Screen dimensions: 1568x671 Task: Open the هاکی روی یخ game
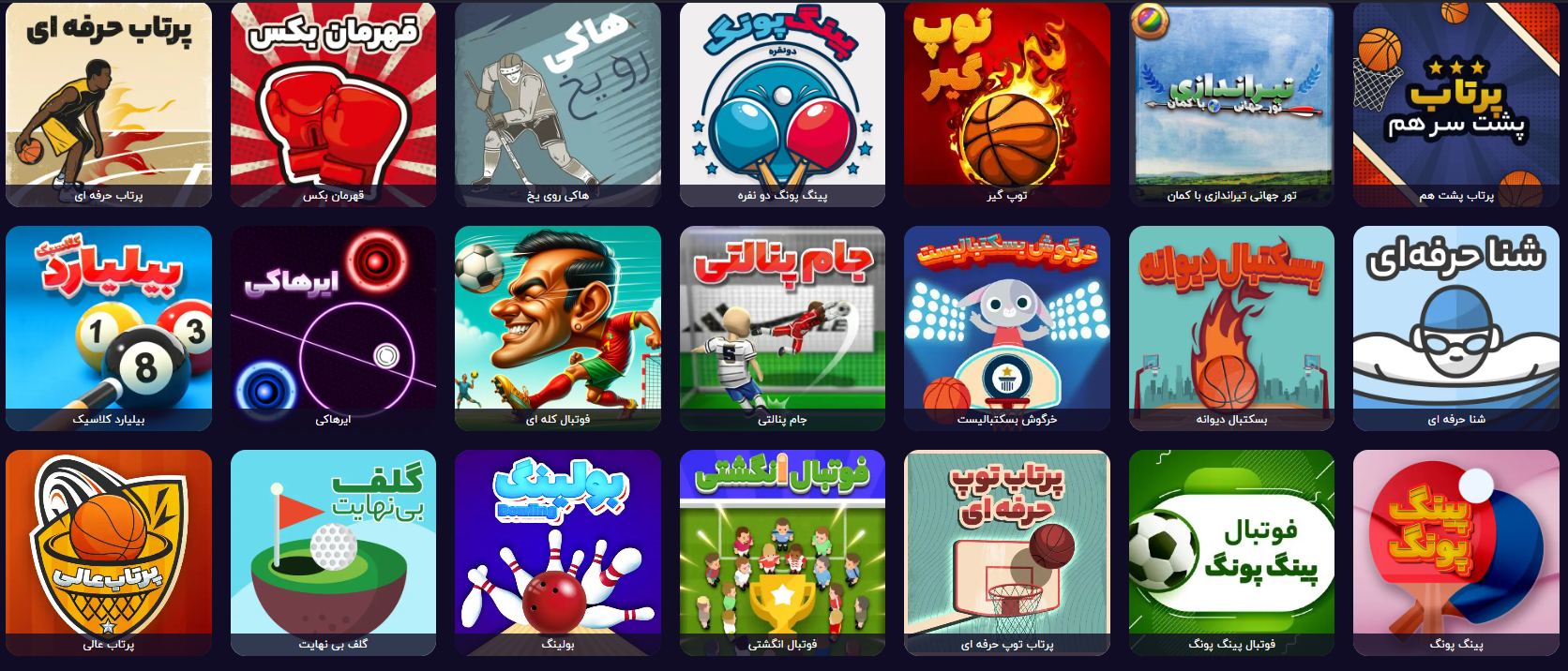pos(558,103)
